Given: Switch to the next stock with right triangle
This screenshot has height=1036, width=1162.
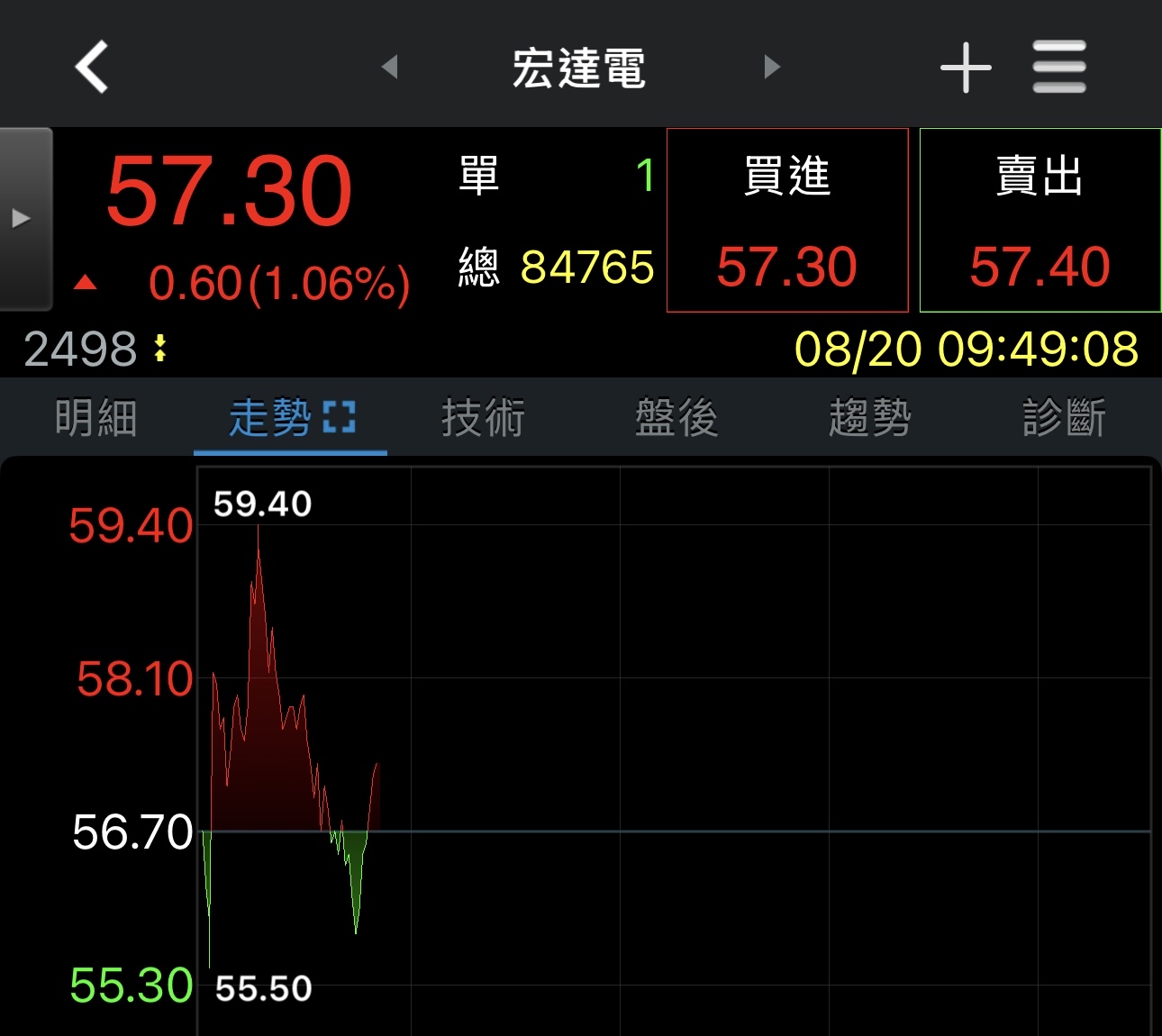Looking at the screenshot, I should (x=771, y=67).
